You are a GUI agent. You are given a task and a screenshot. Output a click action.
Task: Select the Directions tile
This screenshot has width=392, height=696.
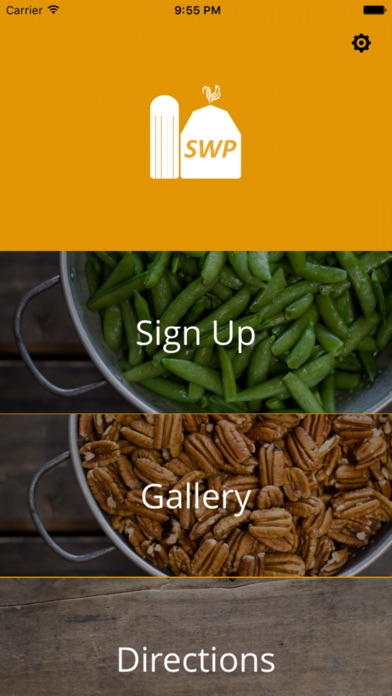pyautogui.click(x=196, y=637)
